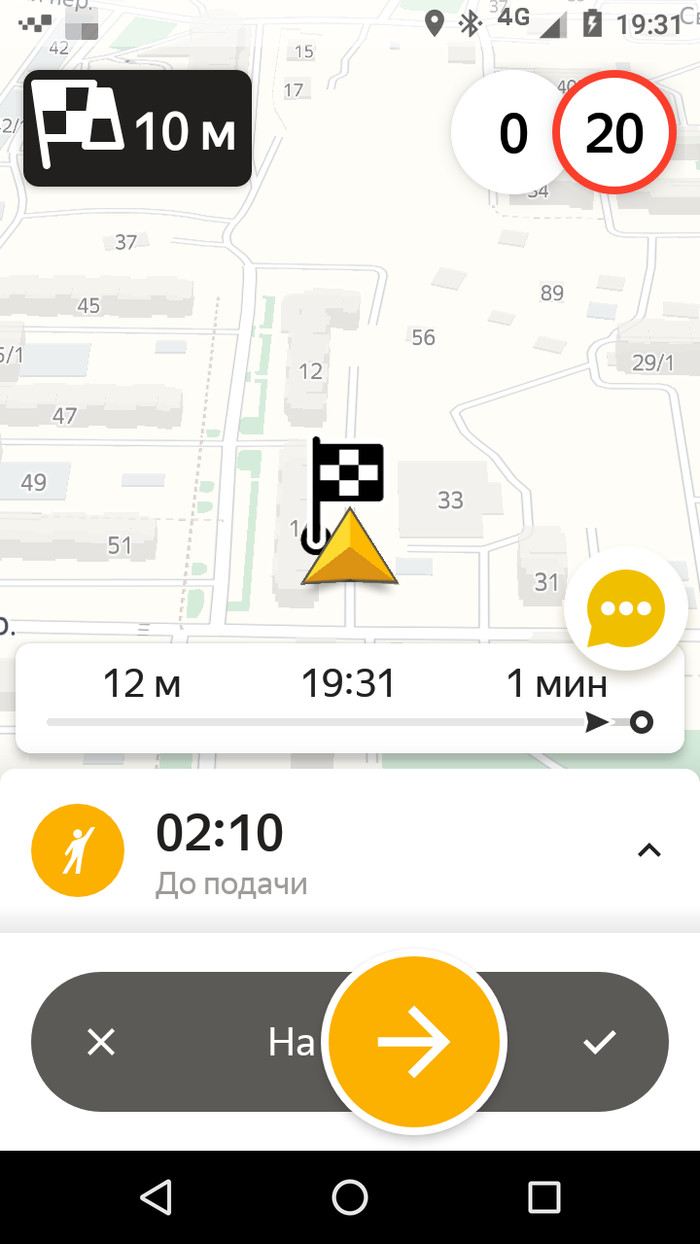The image size is (700, 1244).
Task: Confirm arrival with the checkmark icon
Action: tap(599, 1043)
